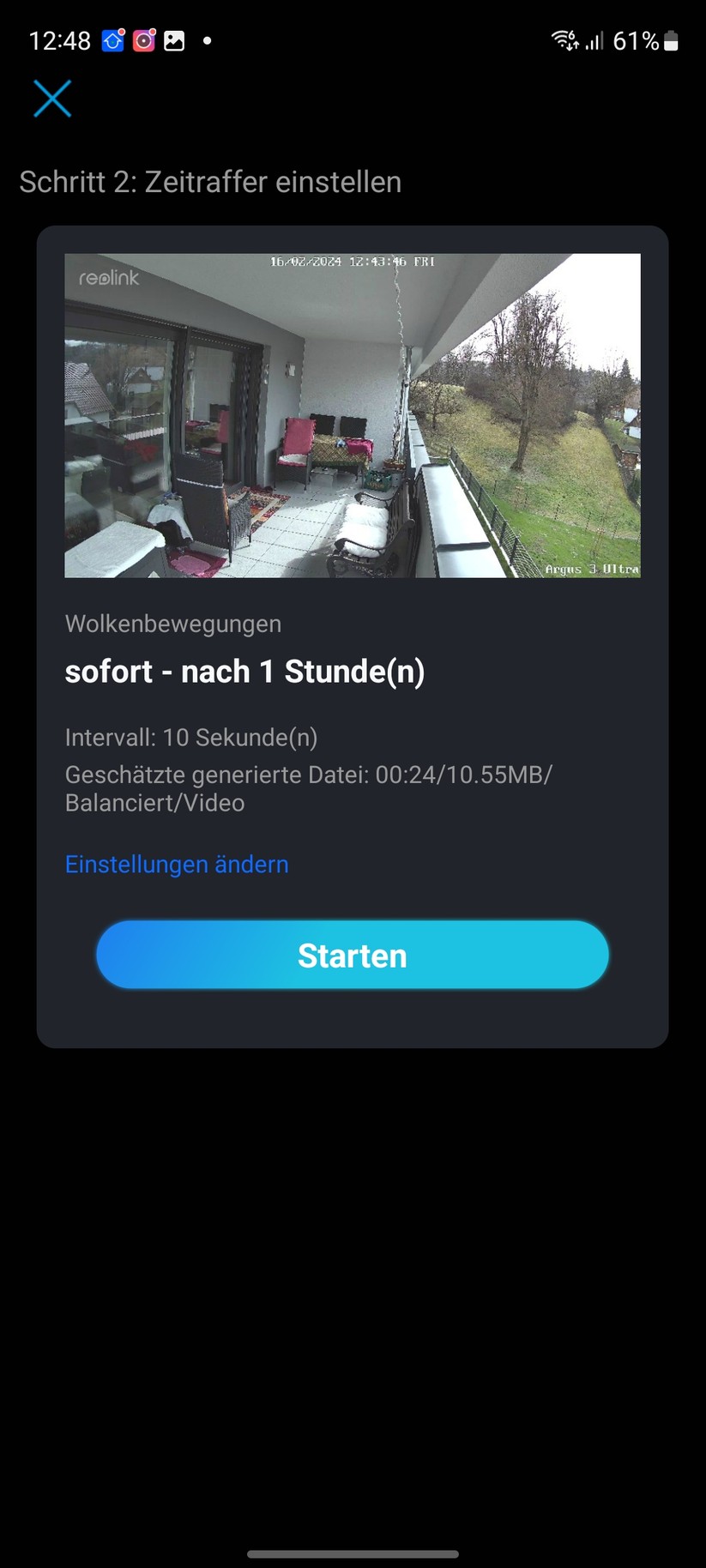Tap the gallery notification icon

[x=174, y=40]
